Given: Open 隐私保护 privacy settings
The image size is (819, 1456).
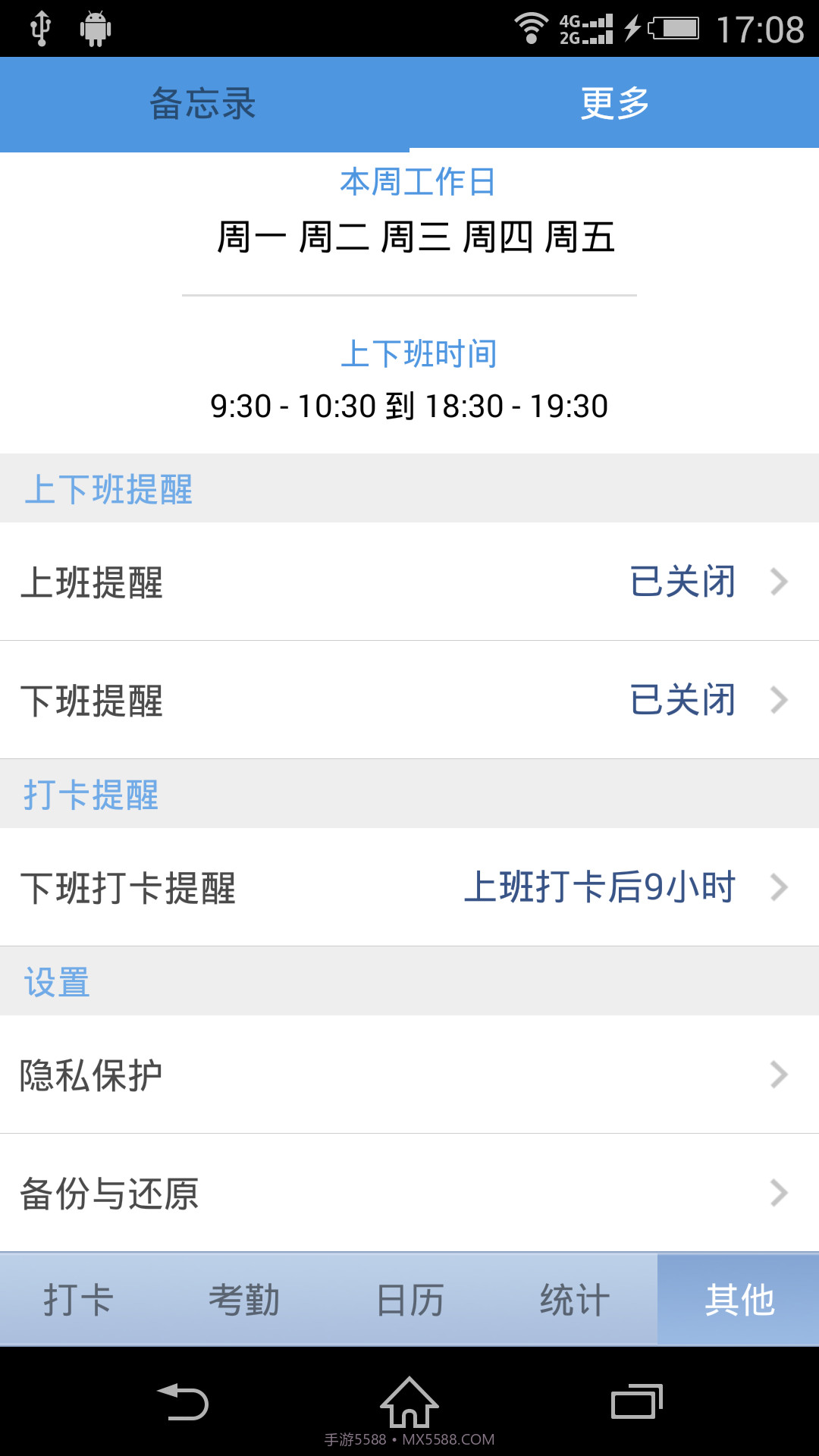Looking at the screenshot, I should (409, 1074).
